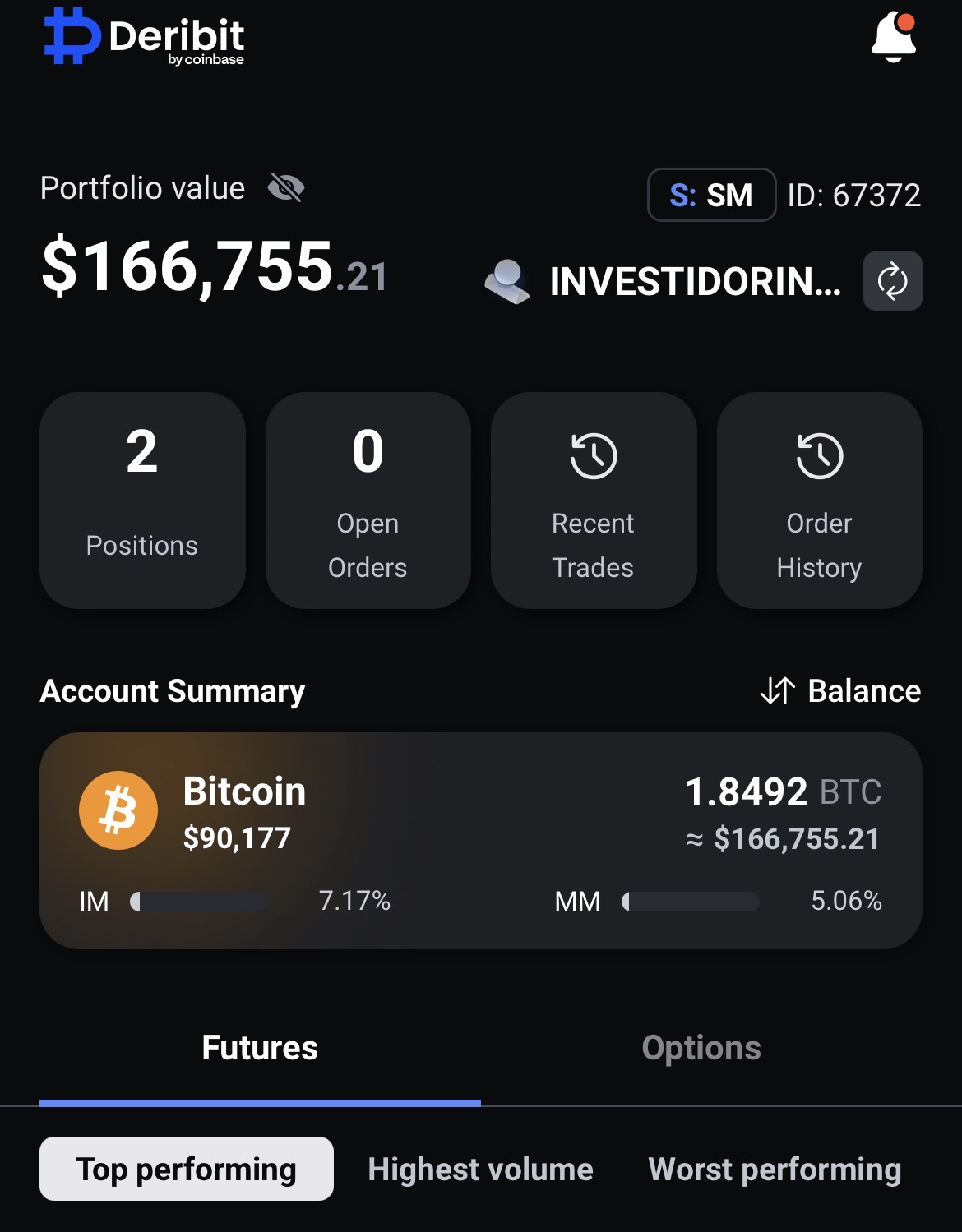The image size is (962, 1232).
Task: Open the Bitcoin account card
Action: pyautogui.click(x=480, y=839)
